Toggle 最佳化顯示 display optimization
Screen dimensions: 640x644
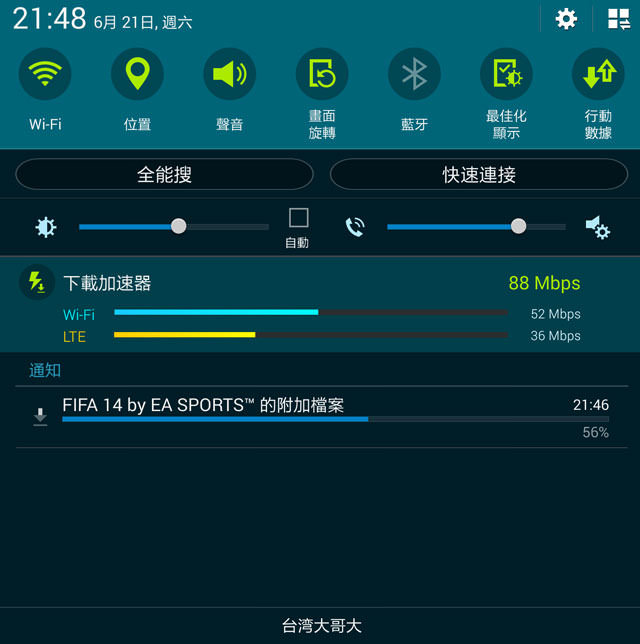[x=506, y=75]
